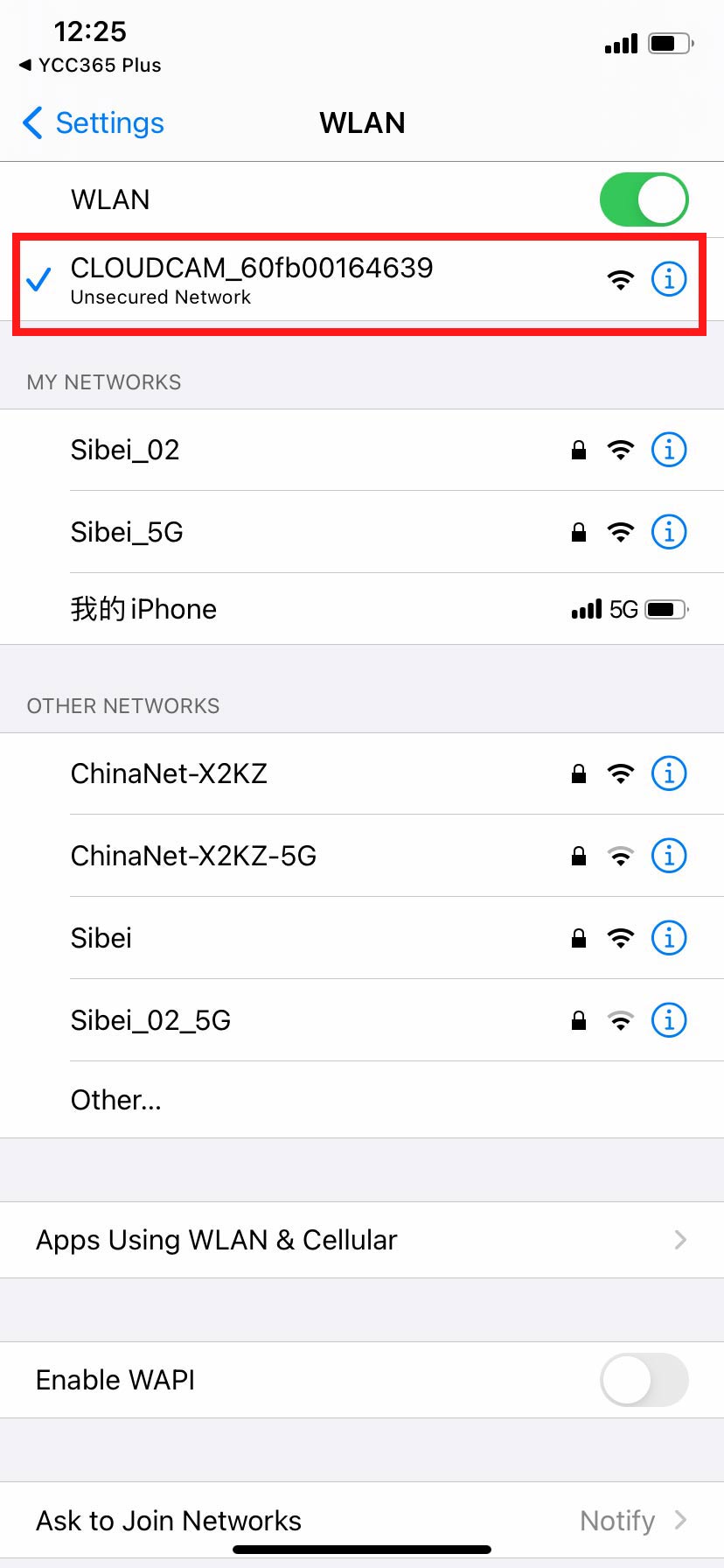The width and height of the screenshot is (724, 1568).
Task: Connect to Sibei_5G network
Action: tap(127, 532)
